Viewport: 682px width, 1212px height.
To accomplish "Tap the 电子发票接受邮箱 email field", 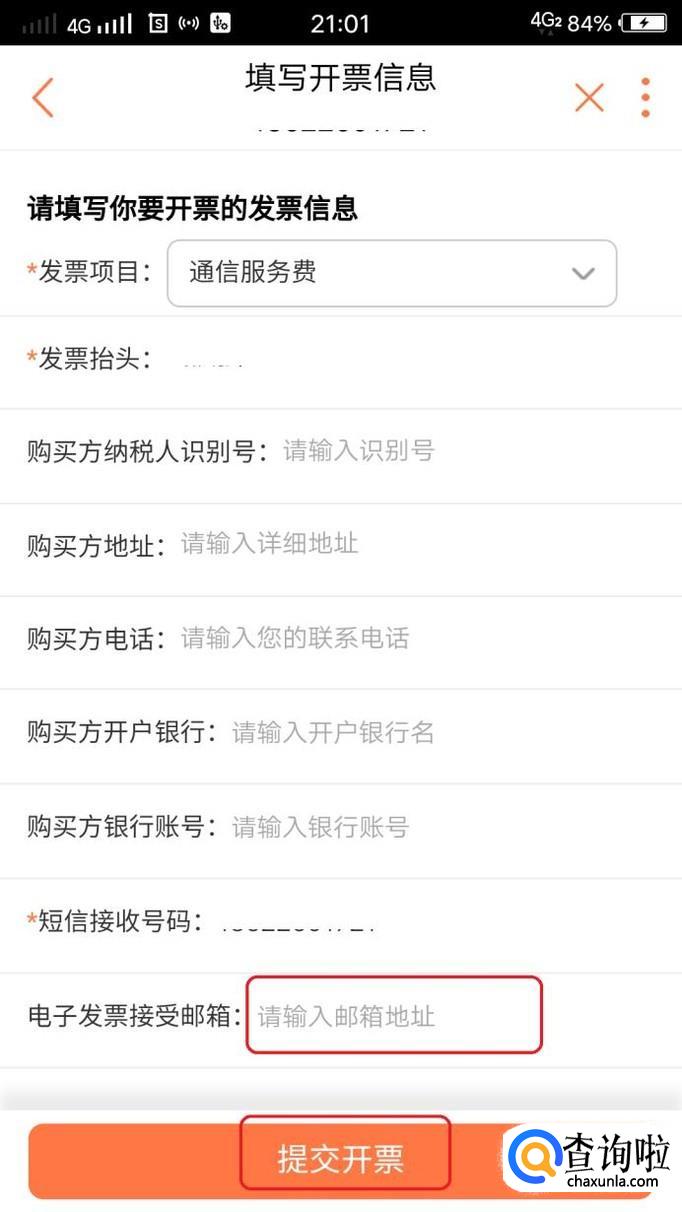I will pyautogui.click(x=394, y=1017).
